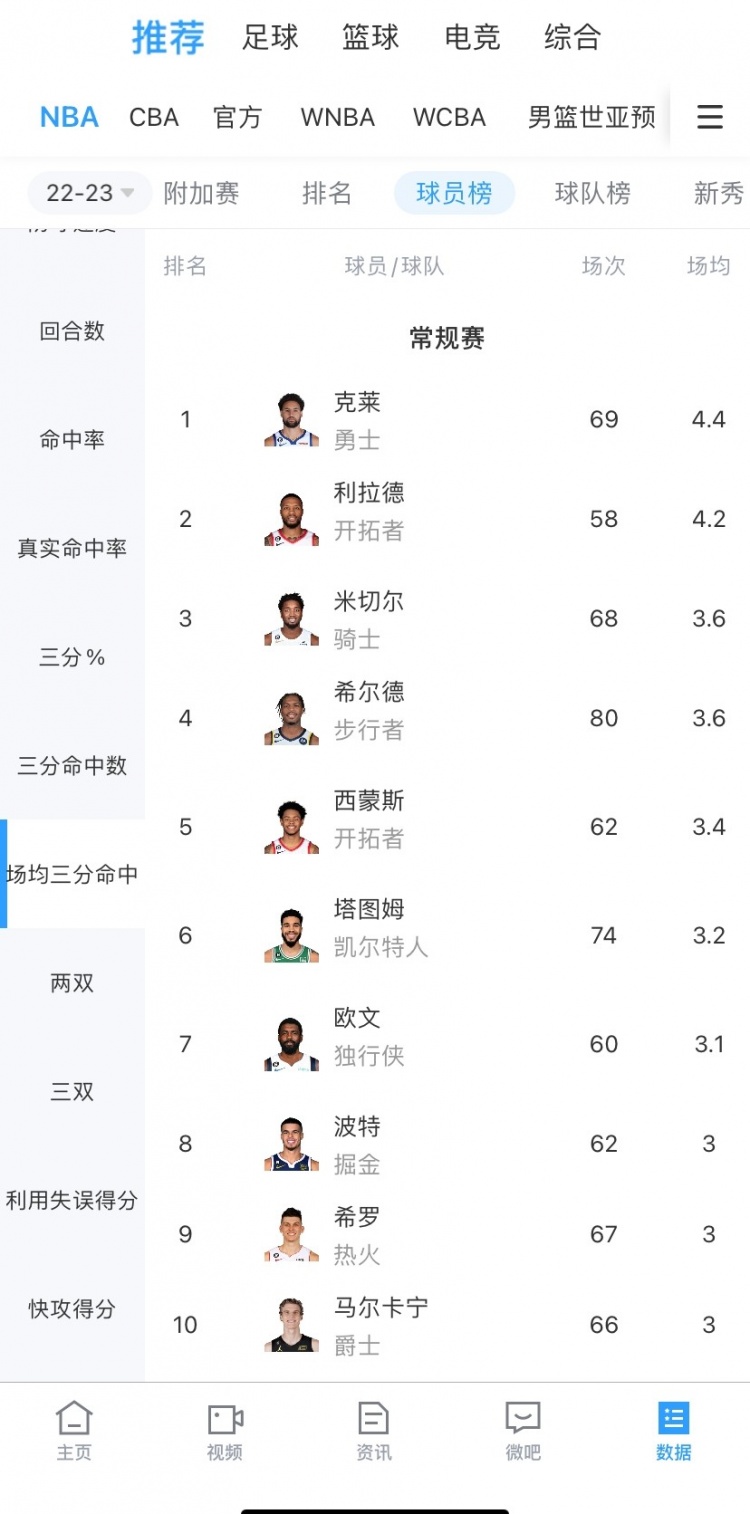
Task: Select the CBA league tab
Action: [x=154, y=118]
